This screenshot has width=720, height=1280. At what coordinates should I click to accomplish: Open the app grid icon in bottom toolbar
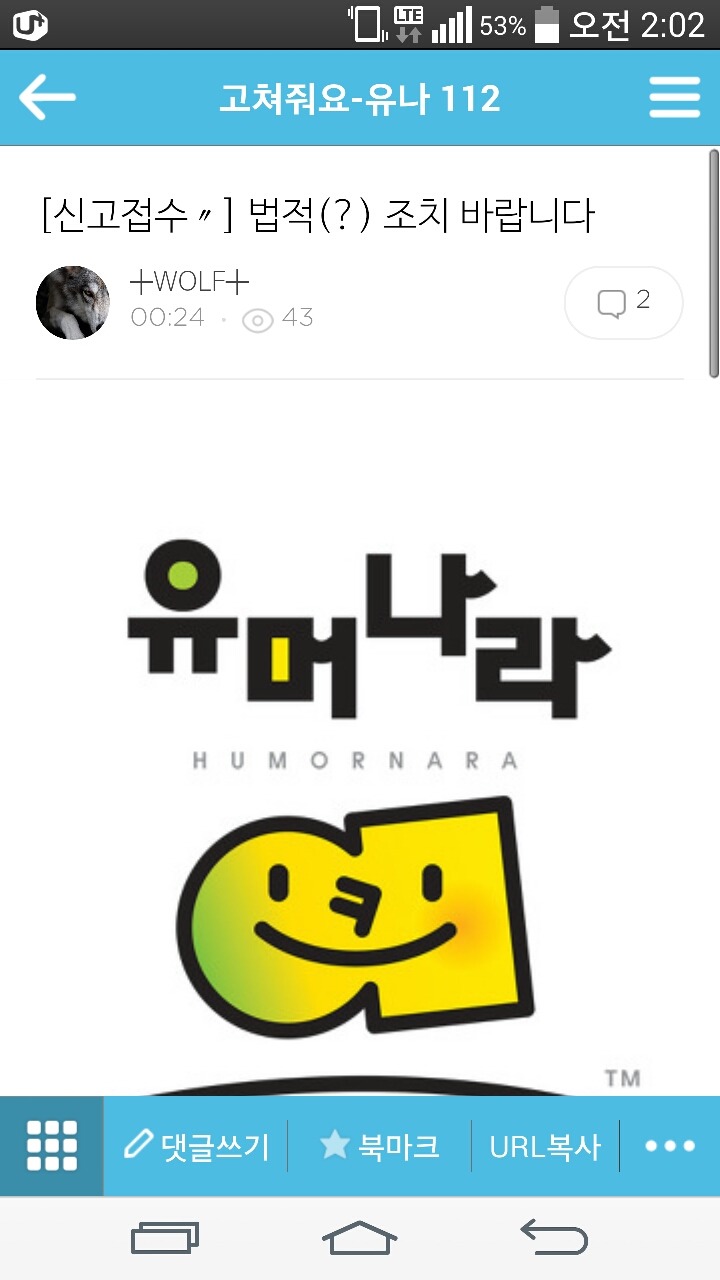(x=51, y=1146)
